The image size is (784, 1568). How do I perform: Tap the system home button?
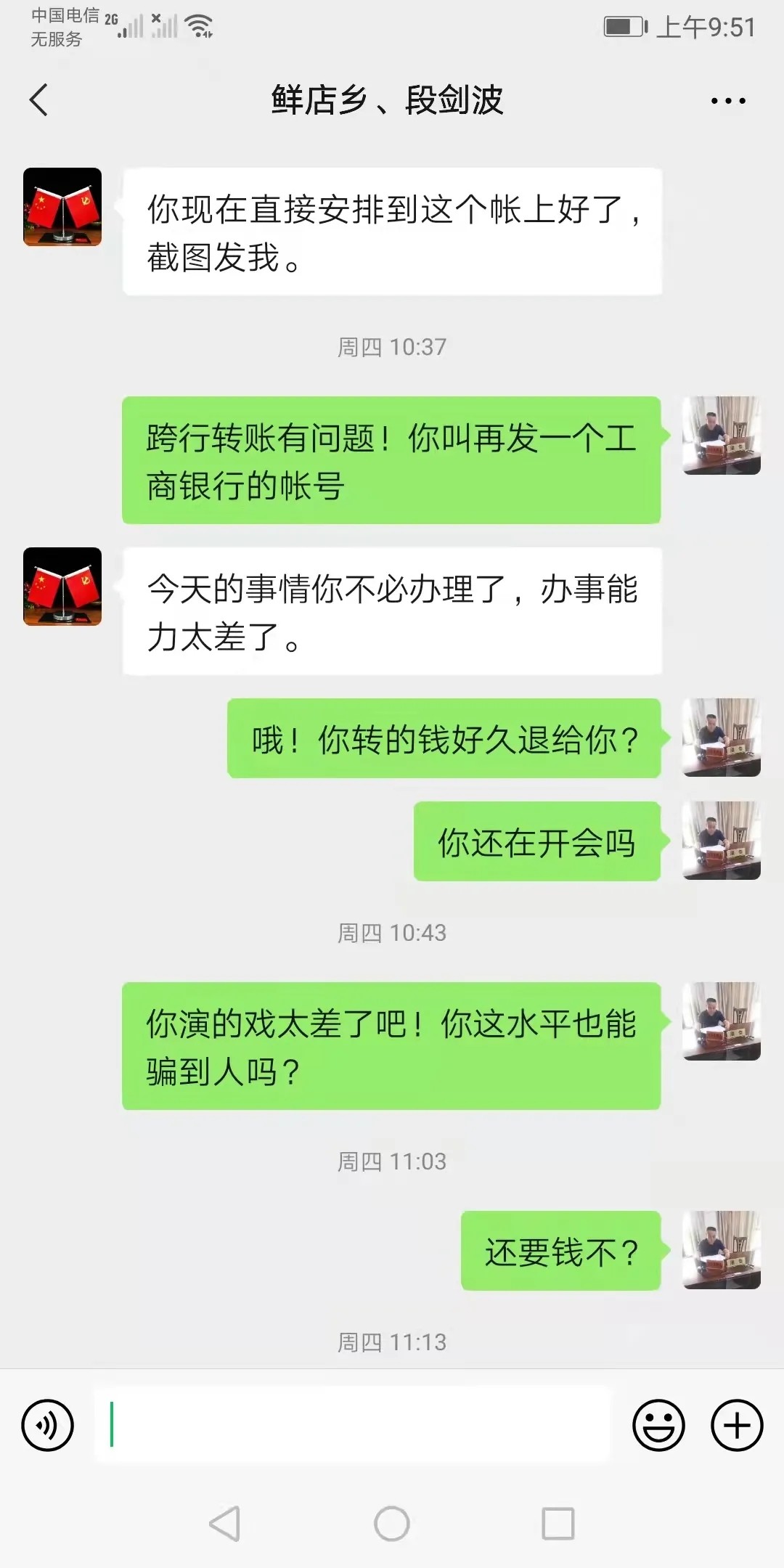click(392, 1523)
